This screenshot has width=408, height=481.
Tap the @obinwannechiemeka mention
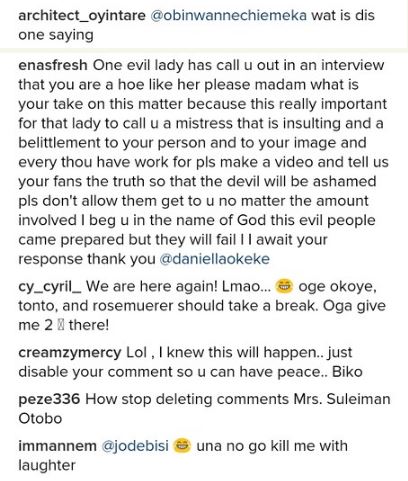(x=229, y=15)
